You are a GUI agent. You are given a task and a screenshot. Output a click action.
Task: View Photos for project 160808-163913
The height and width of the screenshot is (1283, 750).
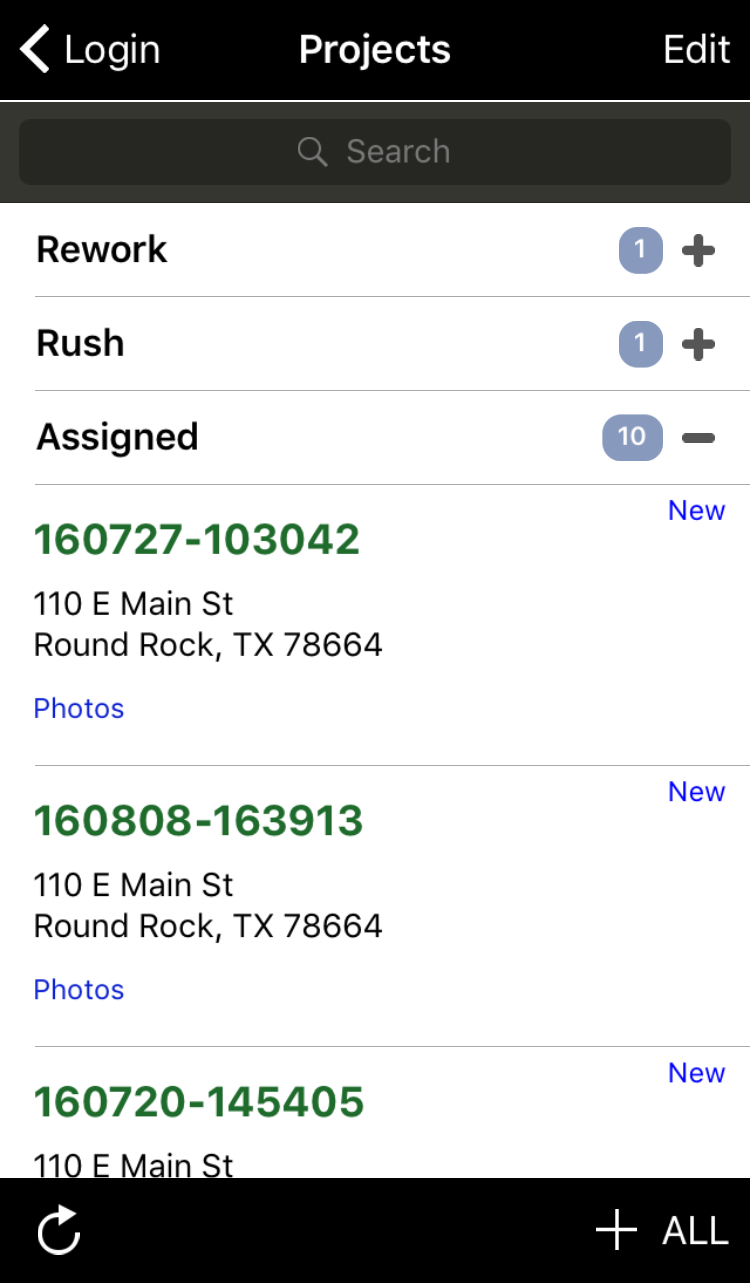pos(79,990)
